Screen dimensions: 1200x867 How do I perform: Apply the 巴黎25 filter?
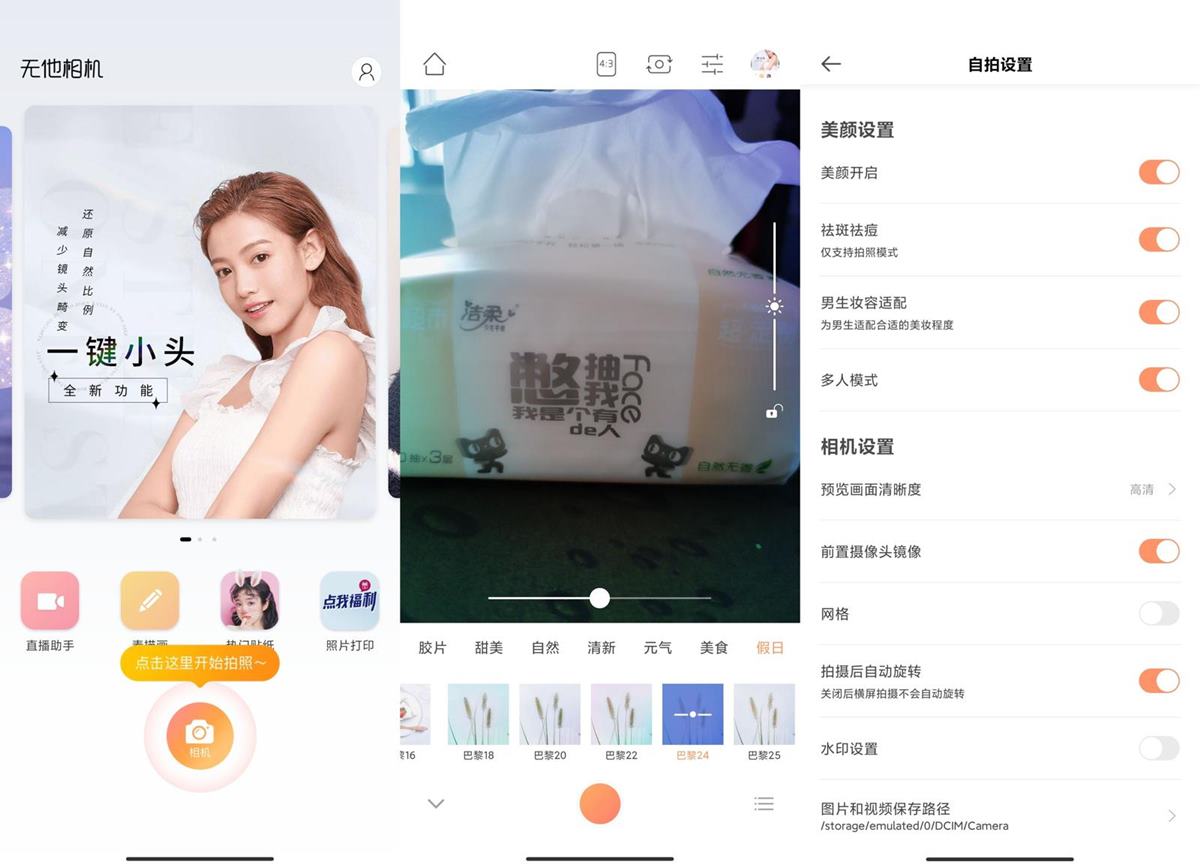[x=764, y=714]
